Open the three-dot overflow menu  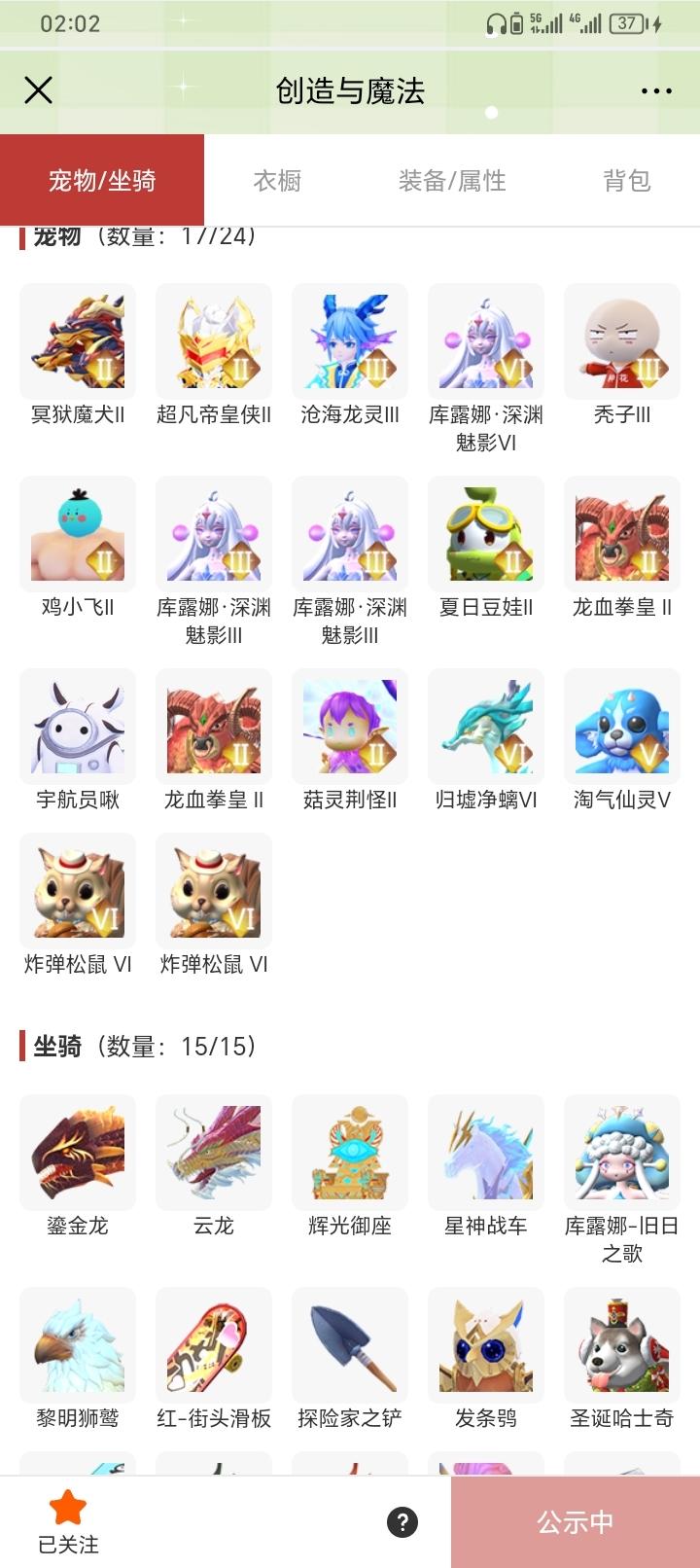pos(656,91)
